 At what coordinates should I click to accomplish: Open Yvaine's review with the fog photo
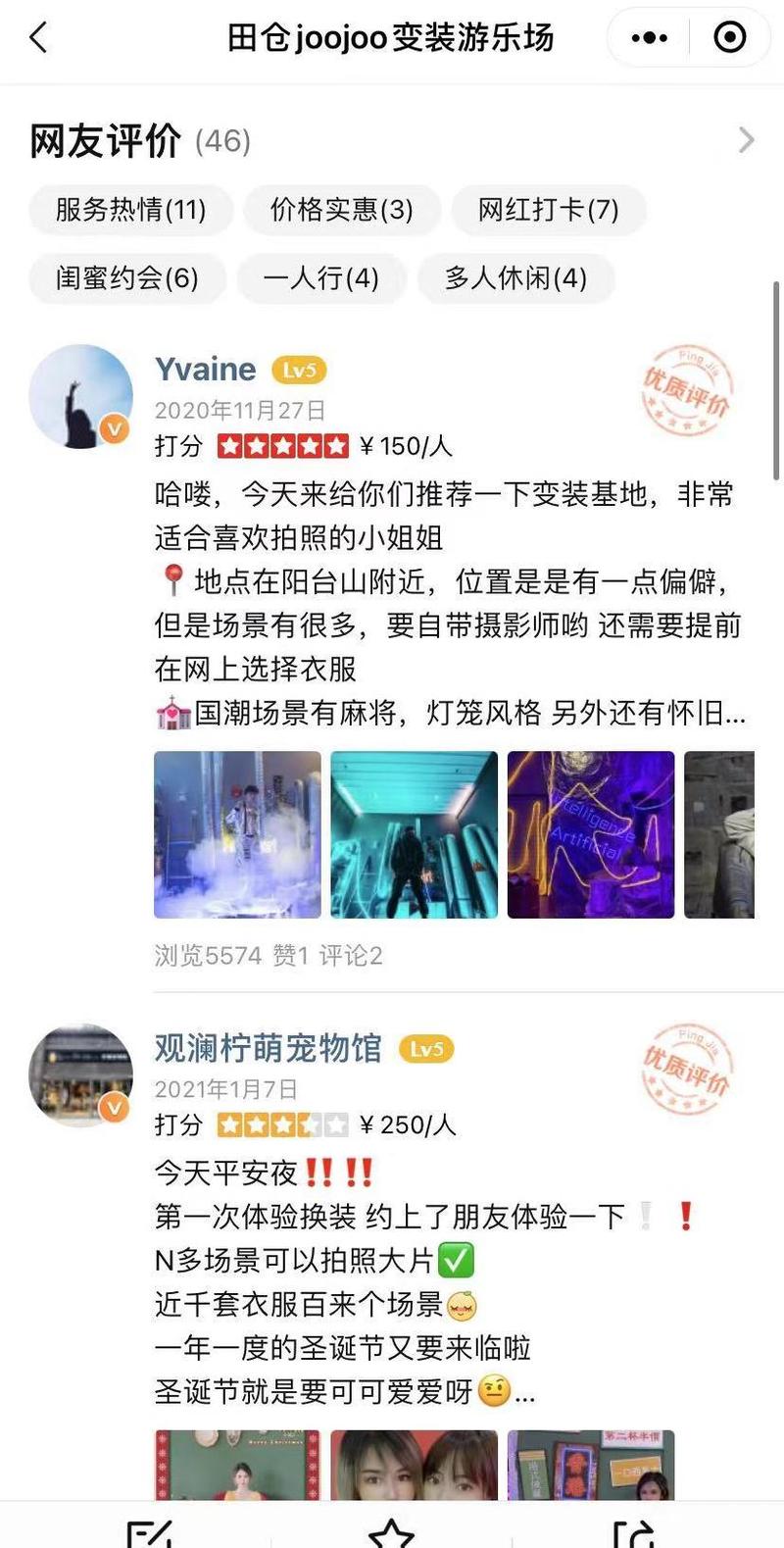coord(237,834)
